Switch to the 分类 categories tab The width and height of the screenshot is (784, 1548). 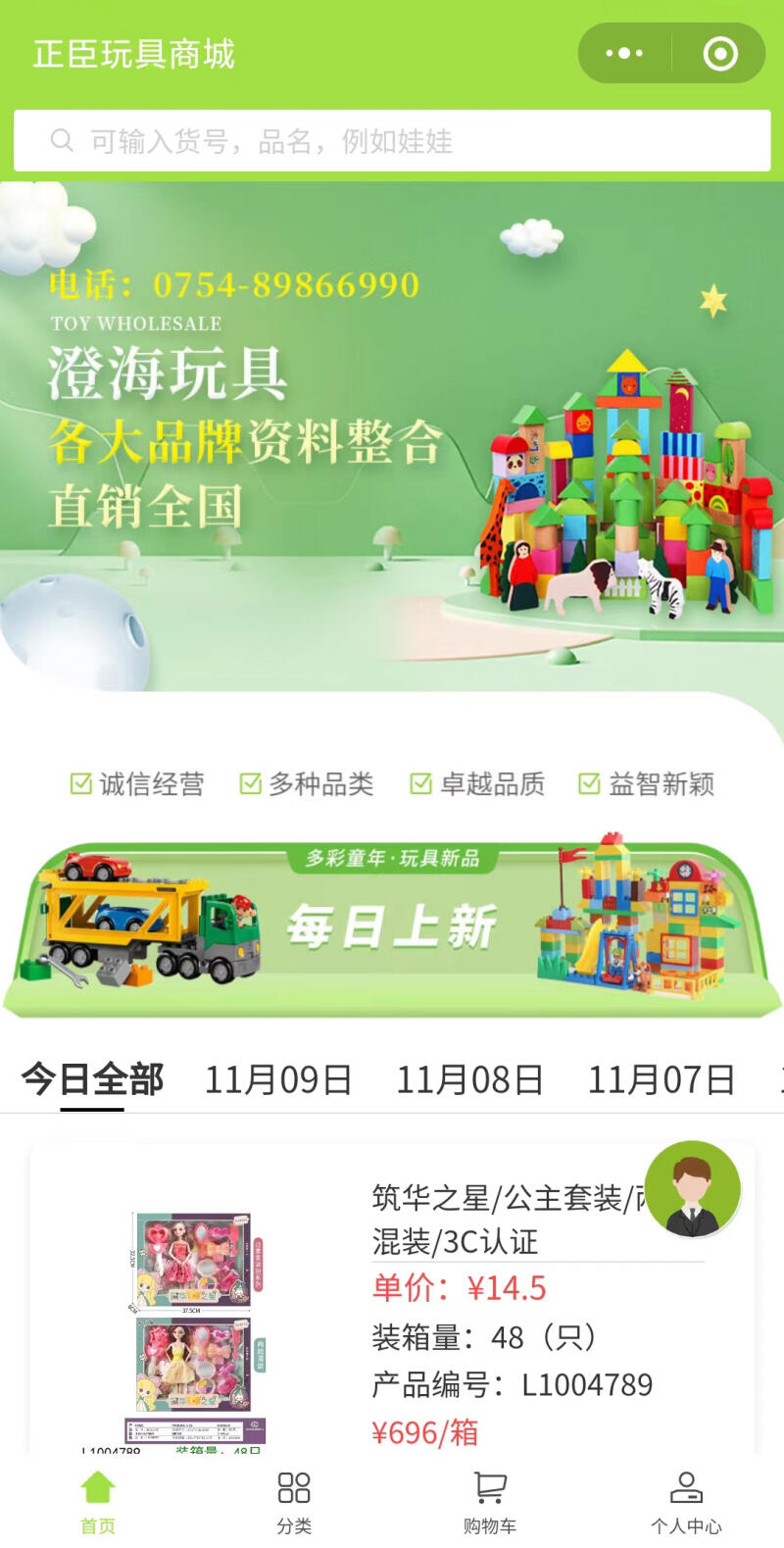pos(294,1502)
